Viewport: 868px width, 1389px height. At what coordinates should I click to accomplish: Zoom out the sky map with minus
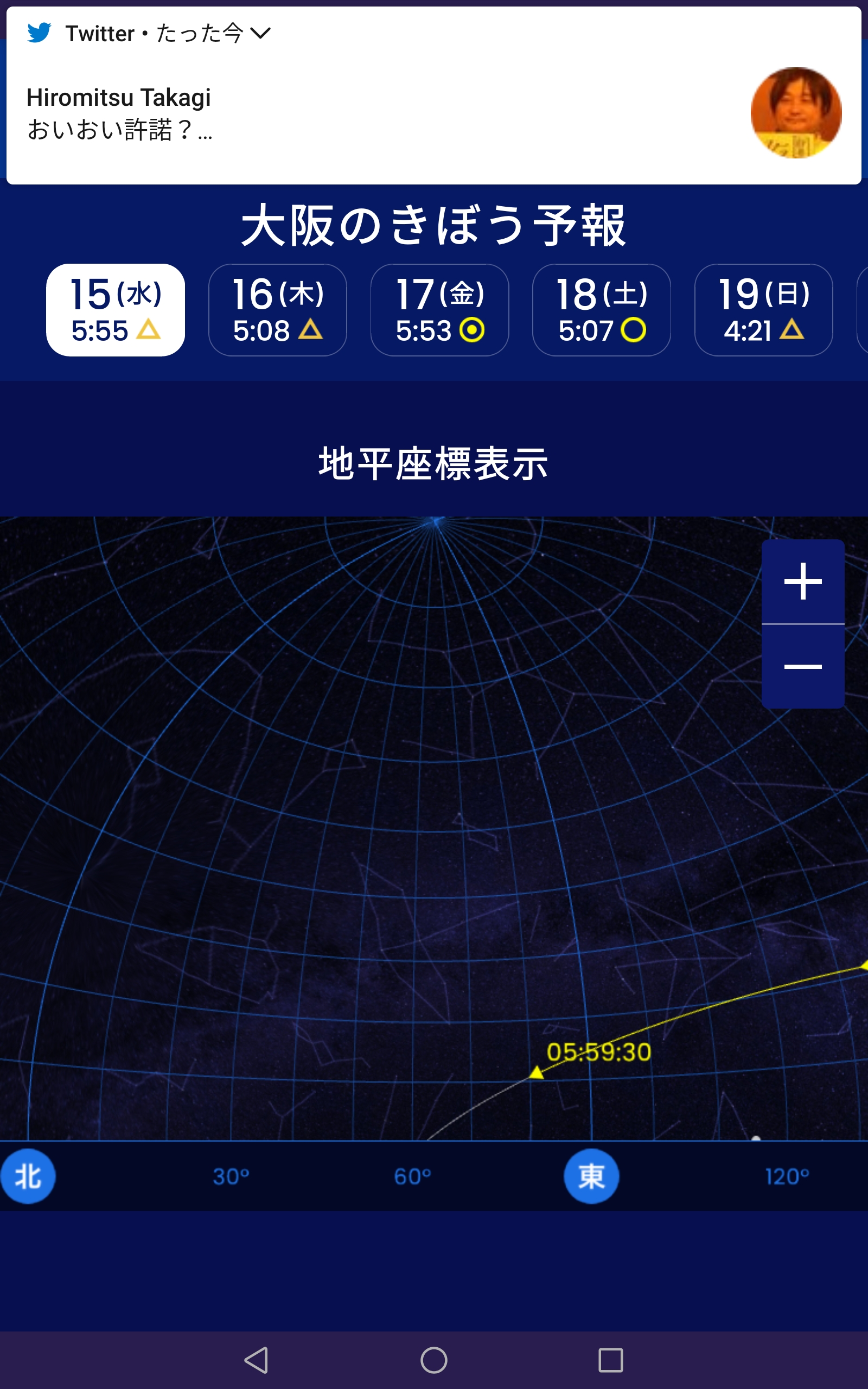(x=802, y=666)
